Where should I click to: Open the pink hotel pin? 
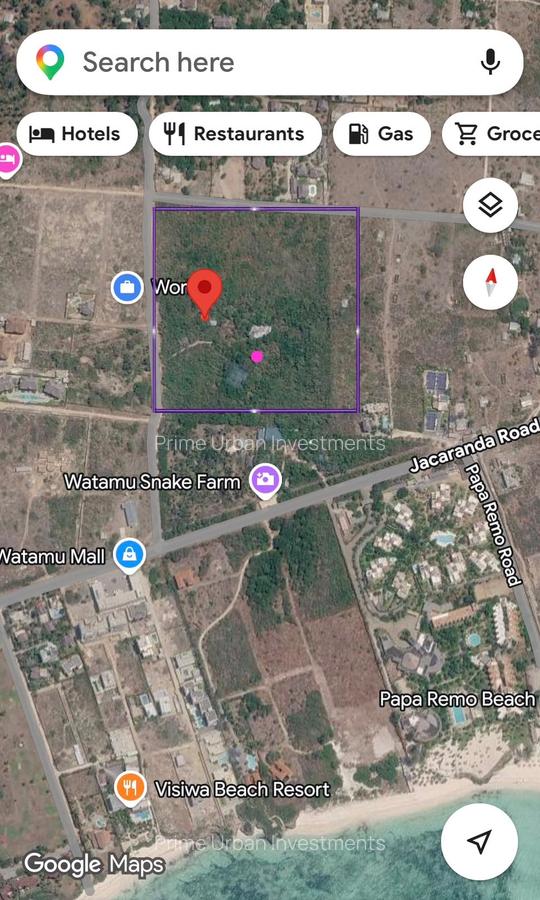click(8, 160)
